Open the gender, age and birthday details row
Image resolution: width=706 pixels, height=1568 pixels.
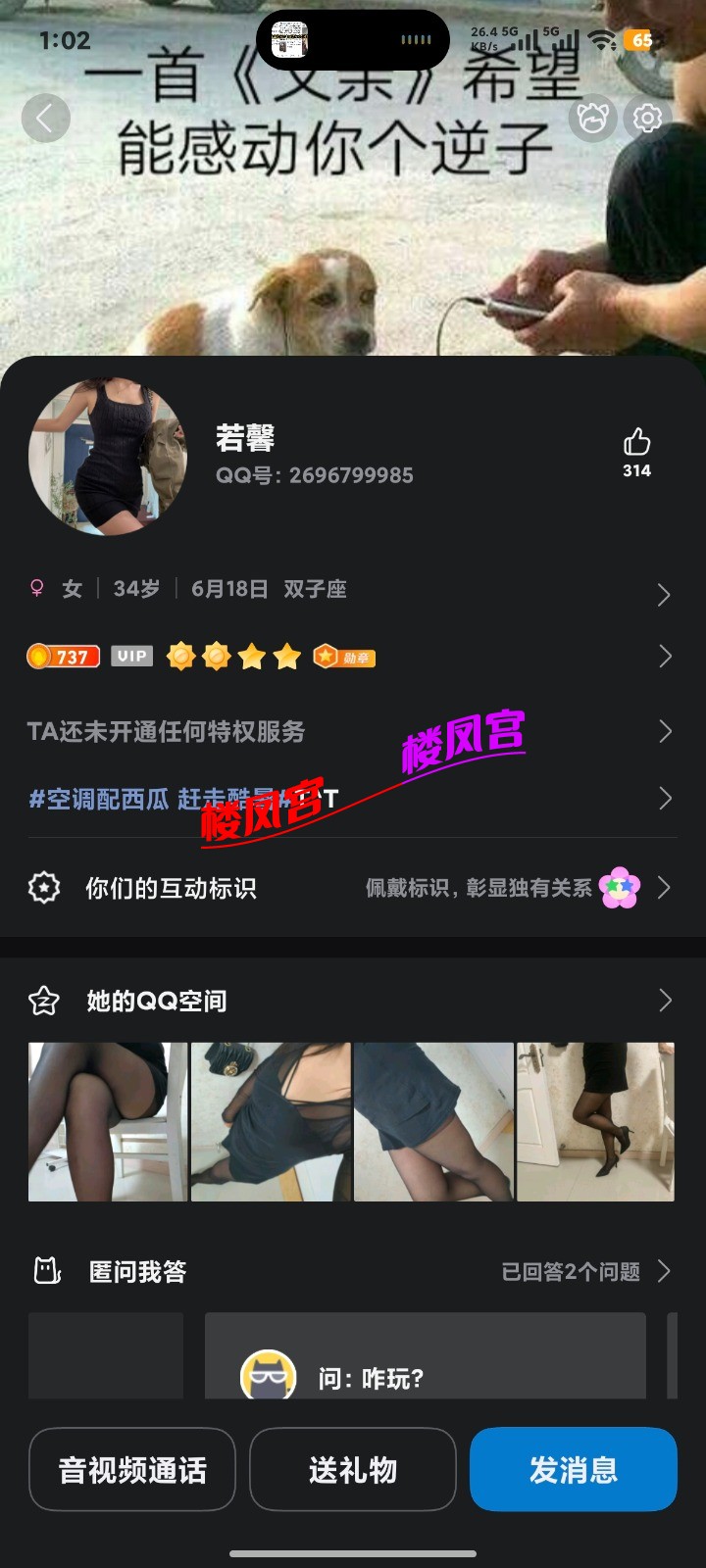pyautogui.click(x=353, y=590)
